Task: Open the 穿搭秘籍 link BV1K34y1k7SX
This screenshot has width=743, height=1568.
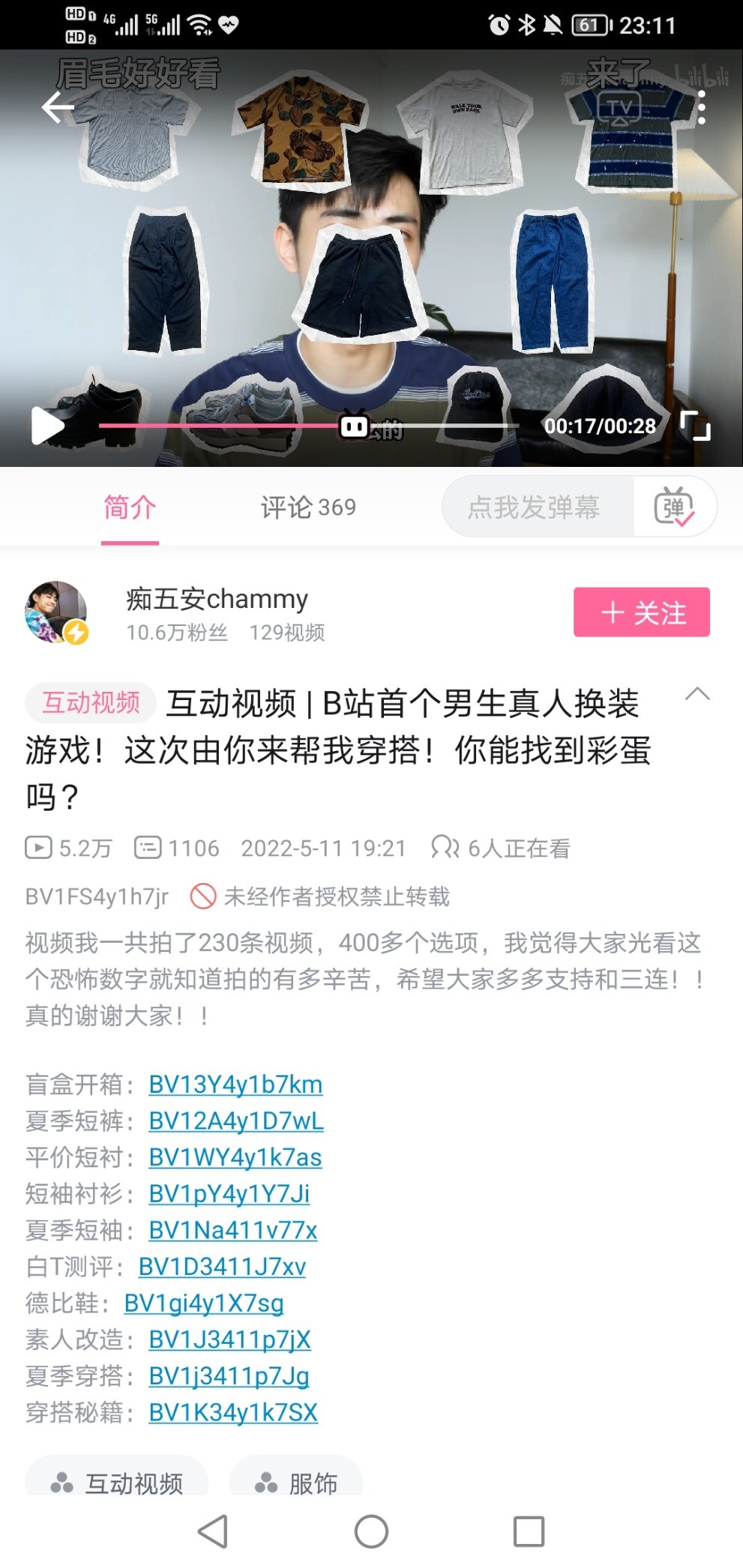Action: click(233, 1413)
